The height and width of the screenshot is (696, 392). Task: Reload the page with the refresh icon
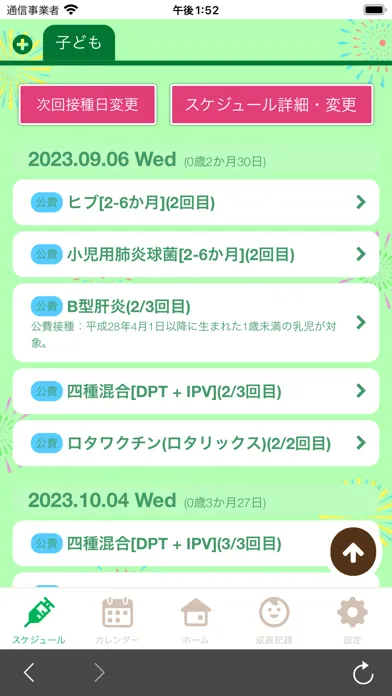tap(363, 673)
